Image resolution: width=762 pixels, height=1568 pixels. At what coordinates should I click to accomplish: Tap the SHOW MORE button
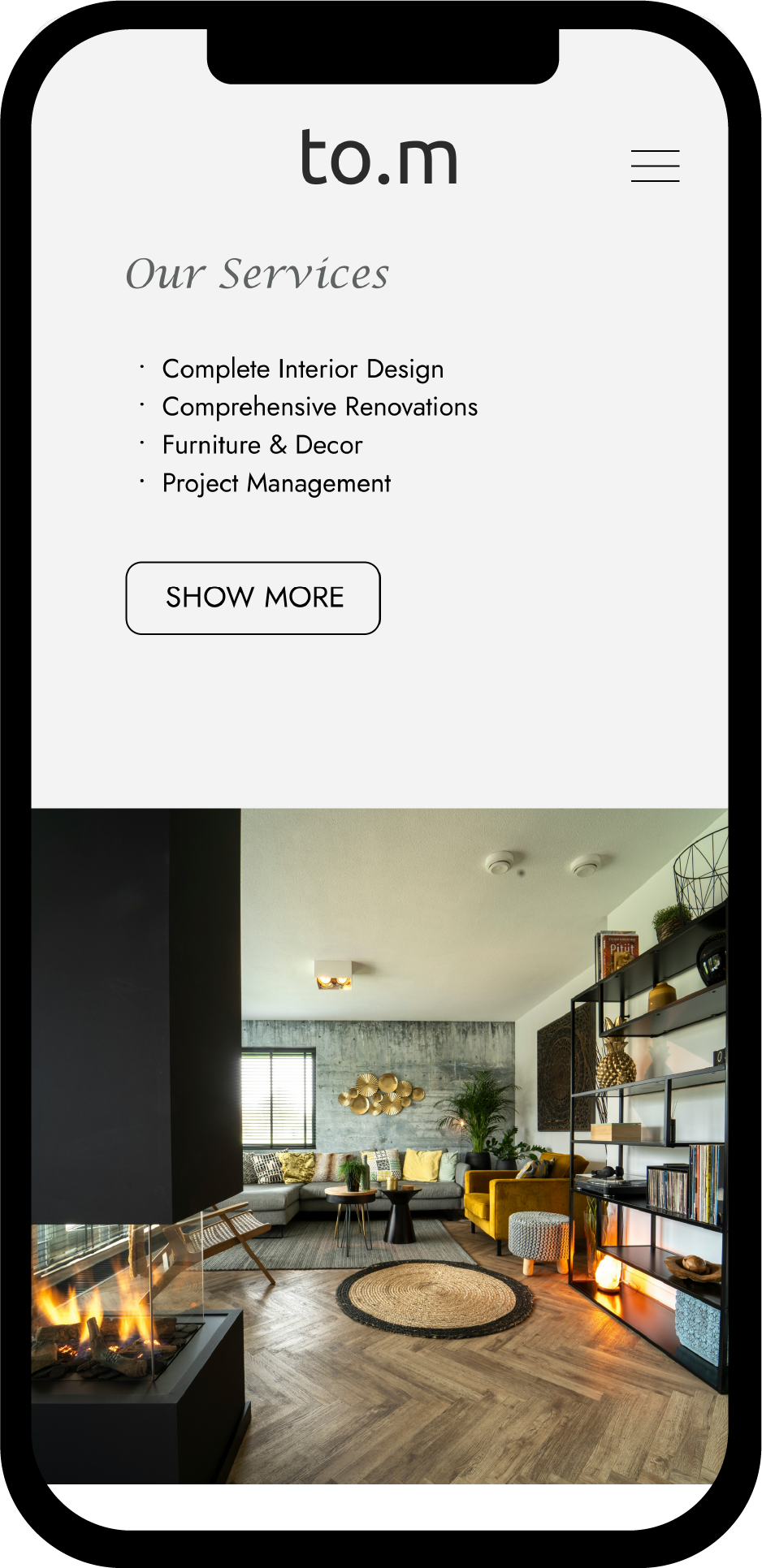(253, 598)
